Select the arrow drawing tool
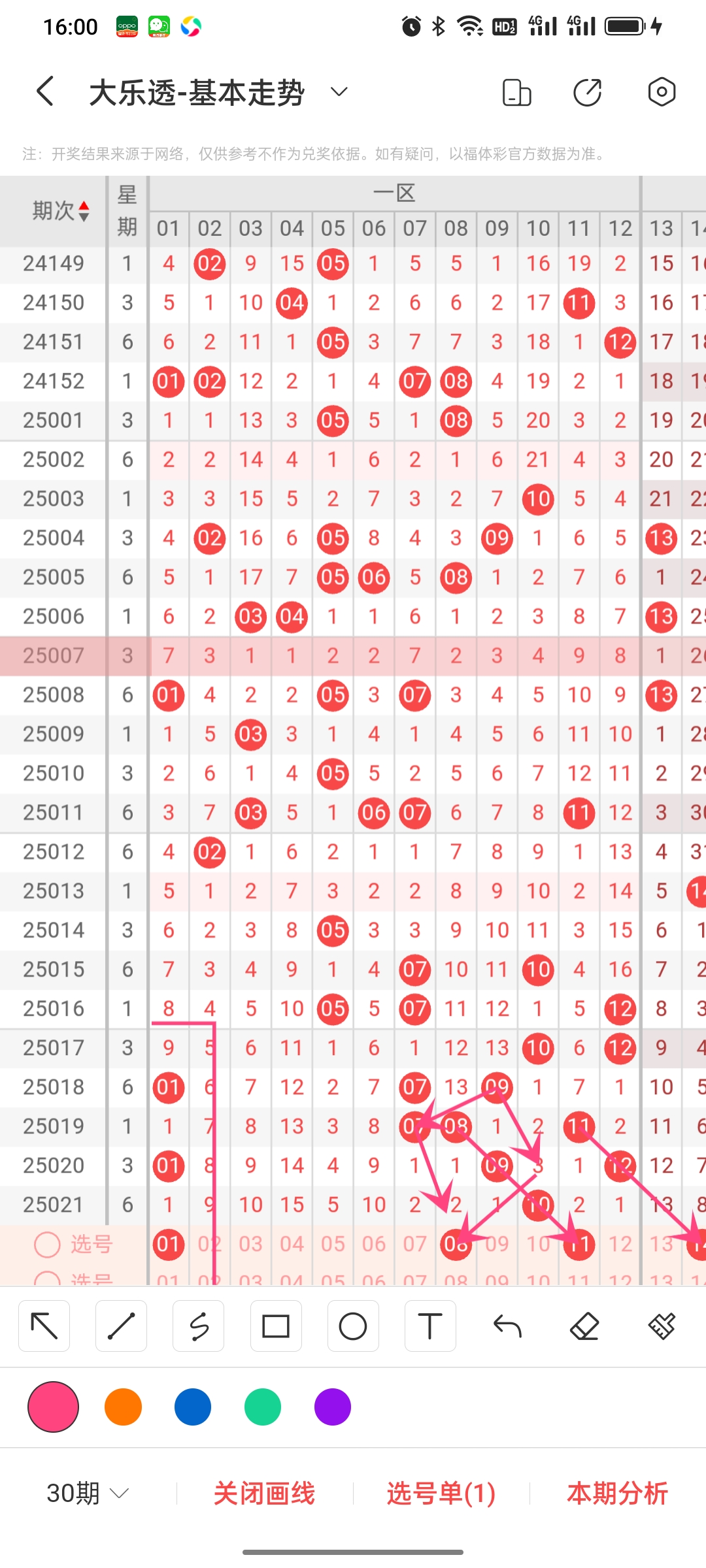The height and width of the screenshot is (1568, 706). coord(44,1326)
